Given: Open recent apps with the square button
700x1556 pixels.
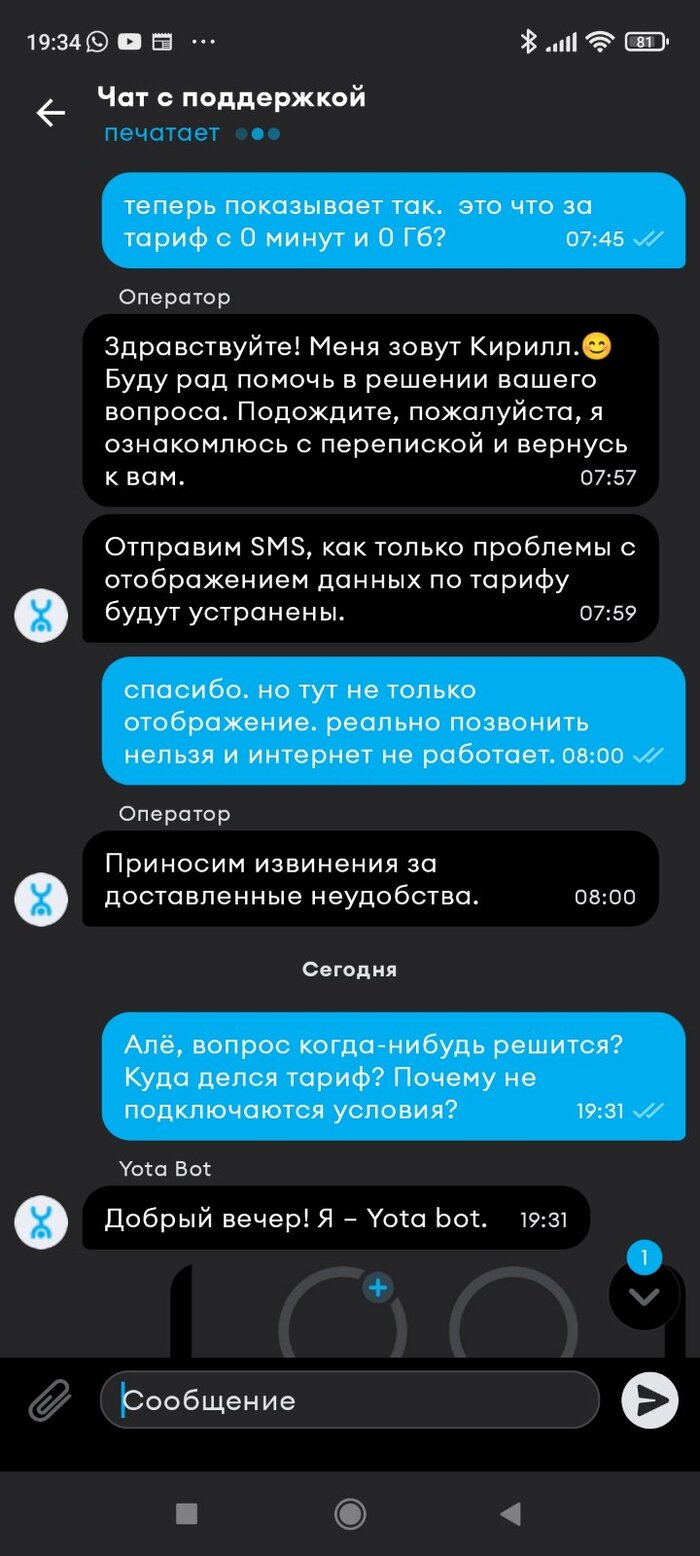Looking at the screenshot, I should pyautogui.click(x=186, y=1514).
